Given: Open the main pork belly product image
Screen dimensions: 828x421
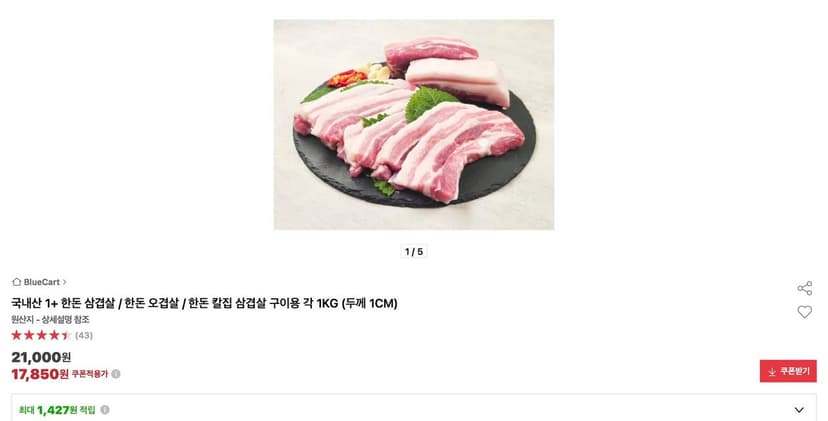Looking at the screenshot, I should [x=413, y=125].
